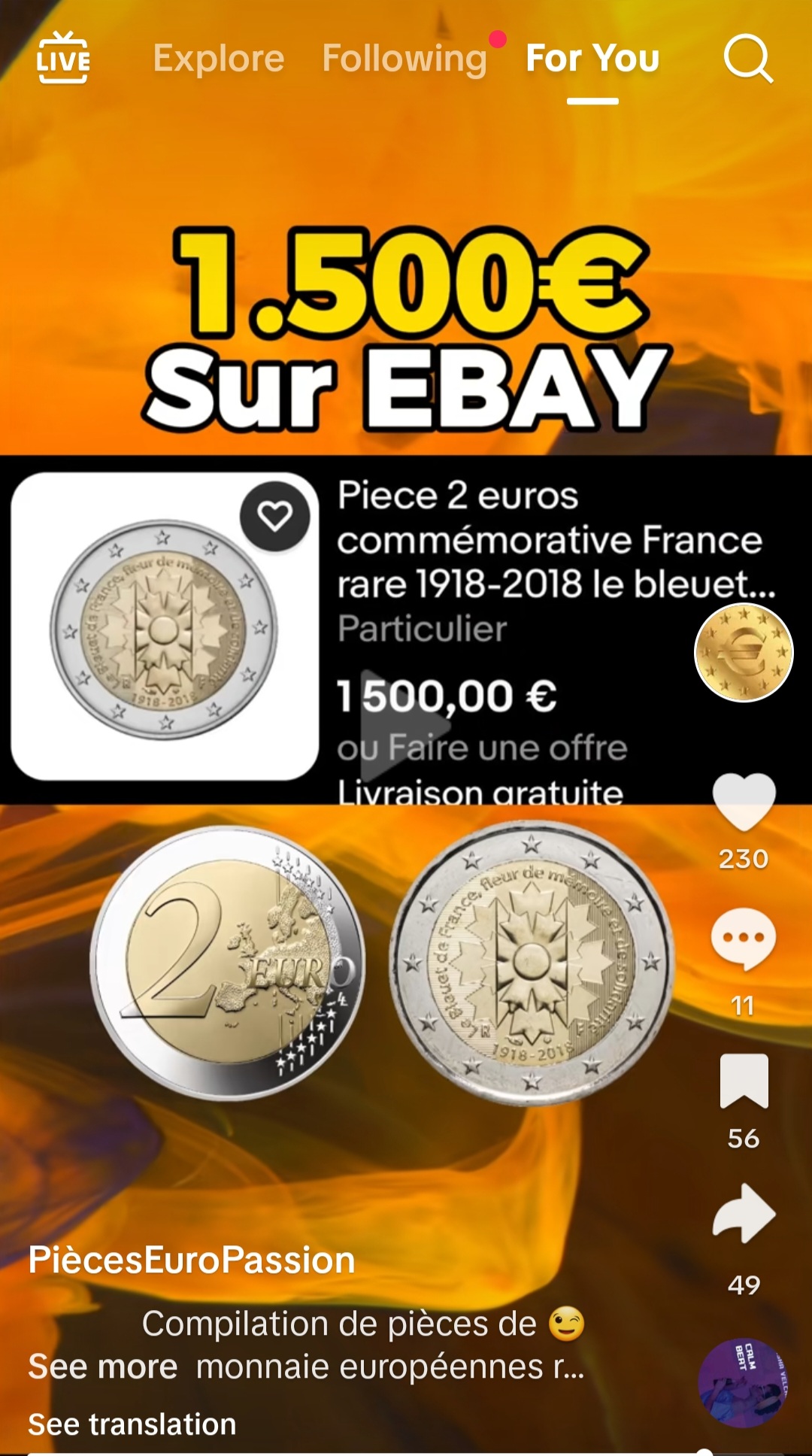The width and height of the screenshot is (812, 1456).
Task: Open the spinning sound disc
Action: point(743,1382)
